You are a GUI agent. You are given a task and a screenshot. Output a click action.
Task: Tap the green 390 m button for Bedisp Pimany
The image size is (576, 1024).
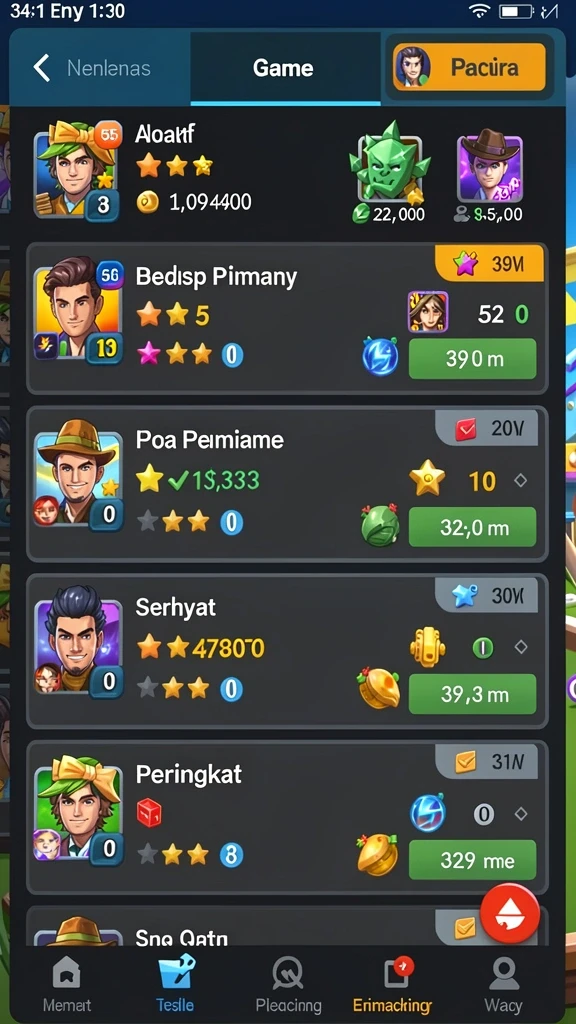[472, 359]
